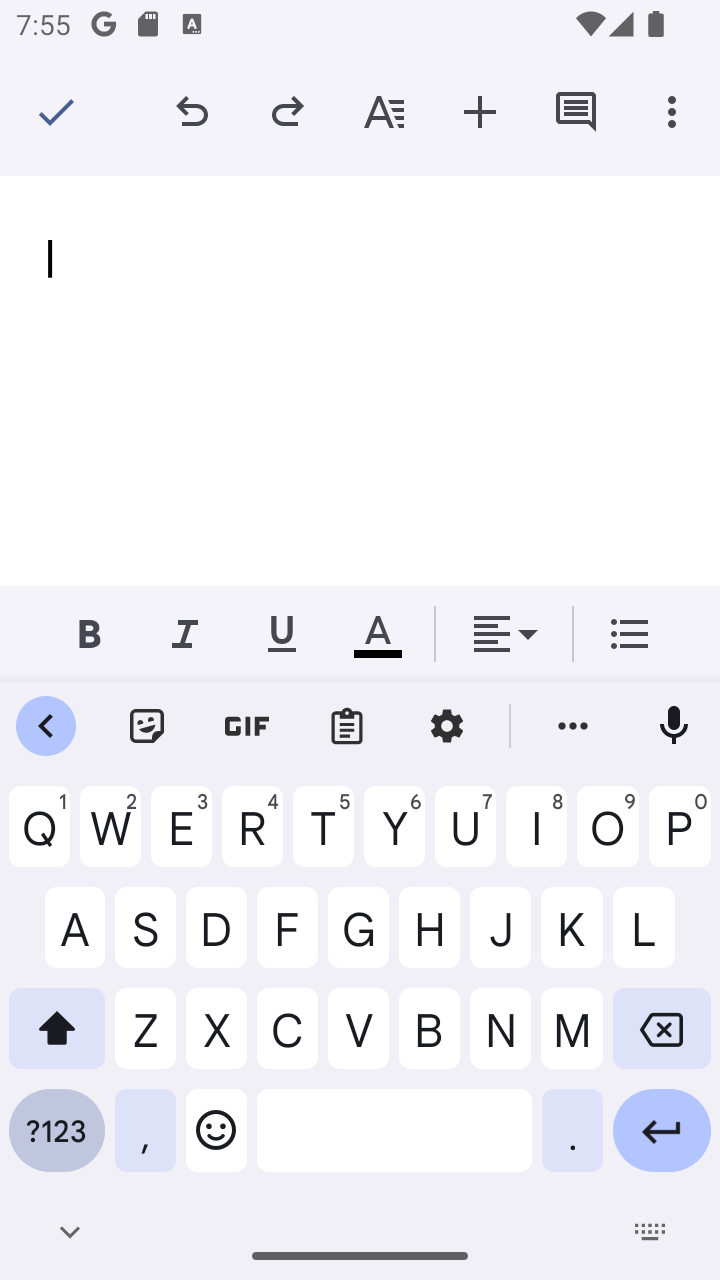720x1280 pixels.
Task: Collapse the keyboard toolbar with the back chevron
Action: (x=46, y=726)
